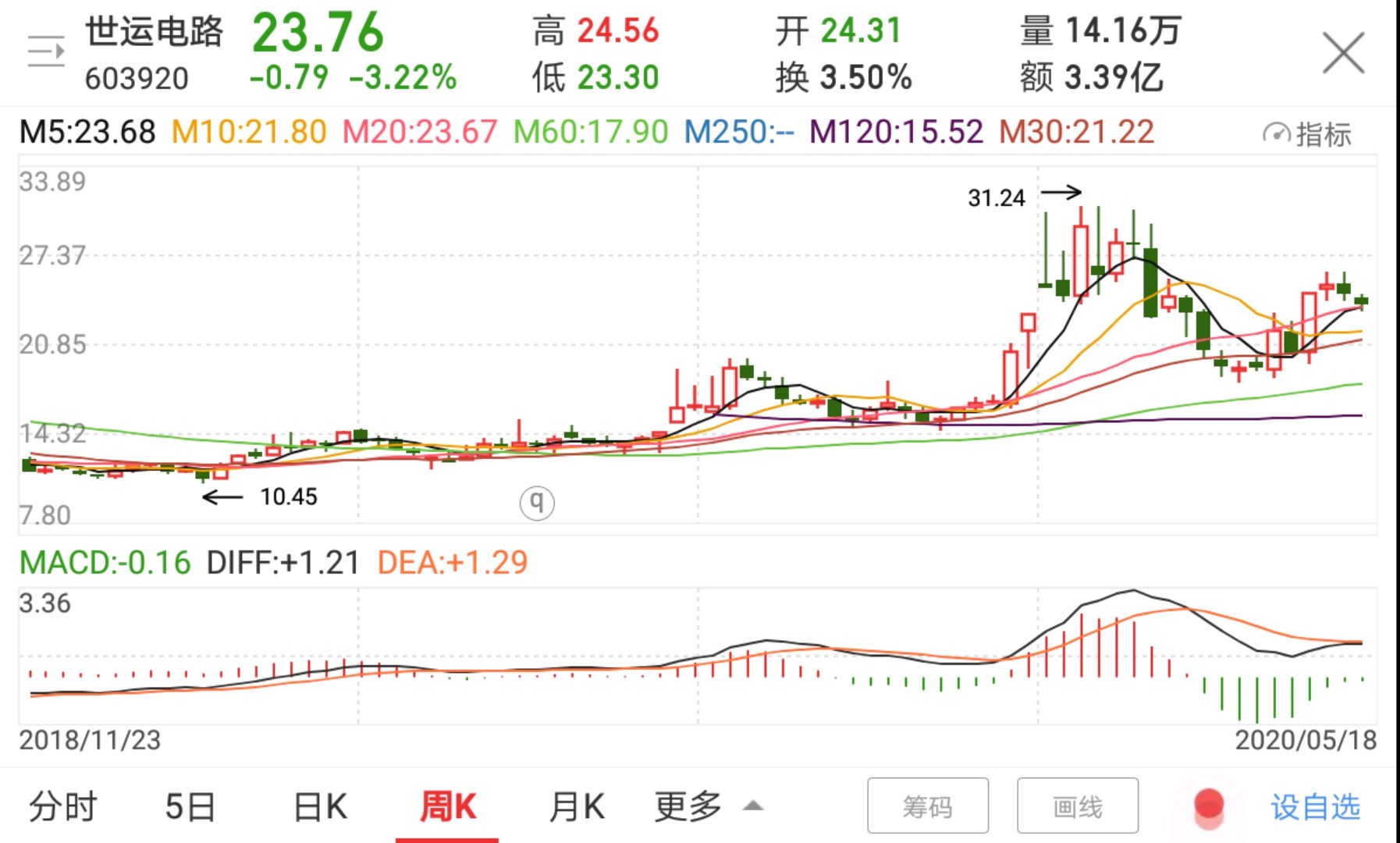1400x843 pixels.
Task: Open the 筹码 chip distribution
Action: click(928, 806)
